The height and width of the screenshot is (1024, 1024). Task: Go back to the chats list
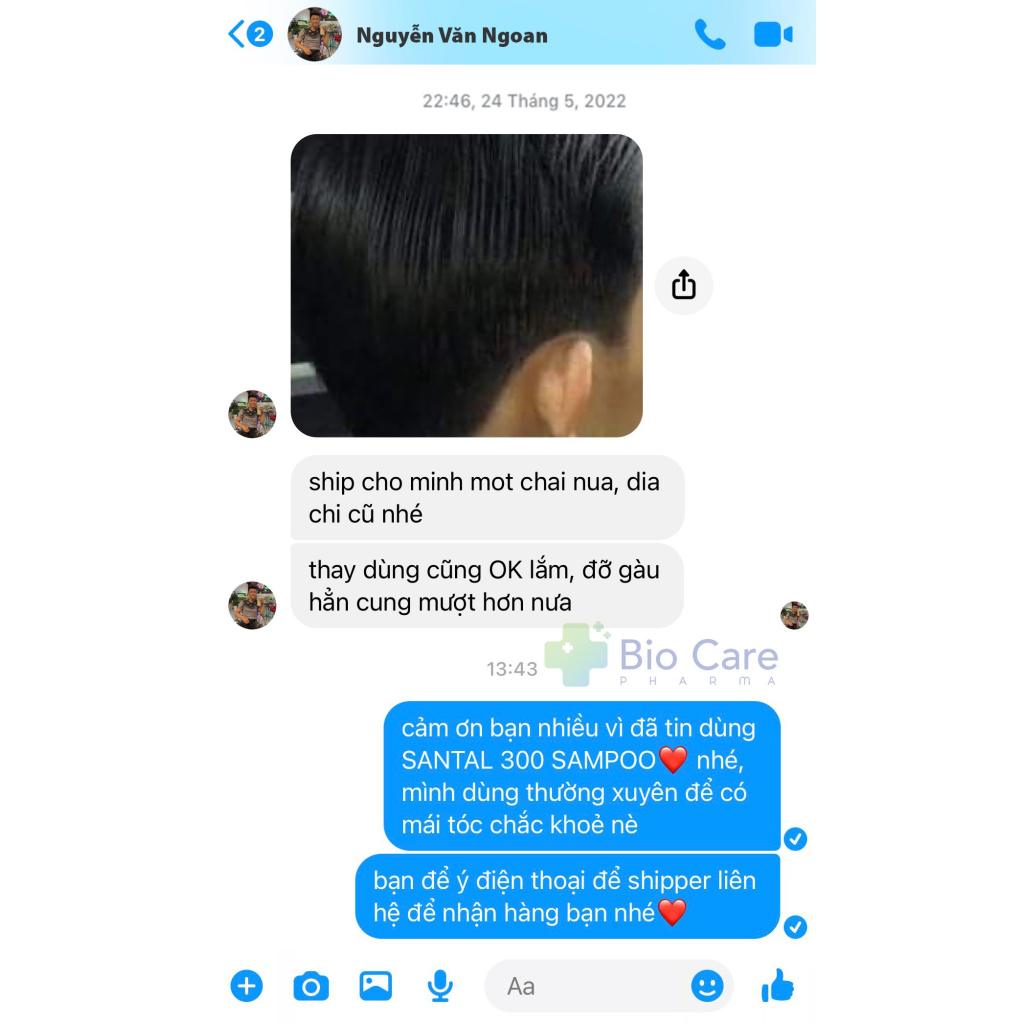pos(249,35)
